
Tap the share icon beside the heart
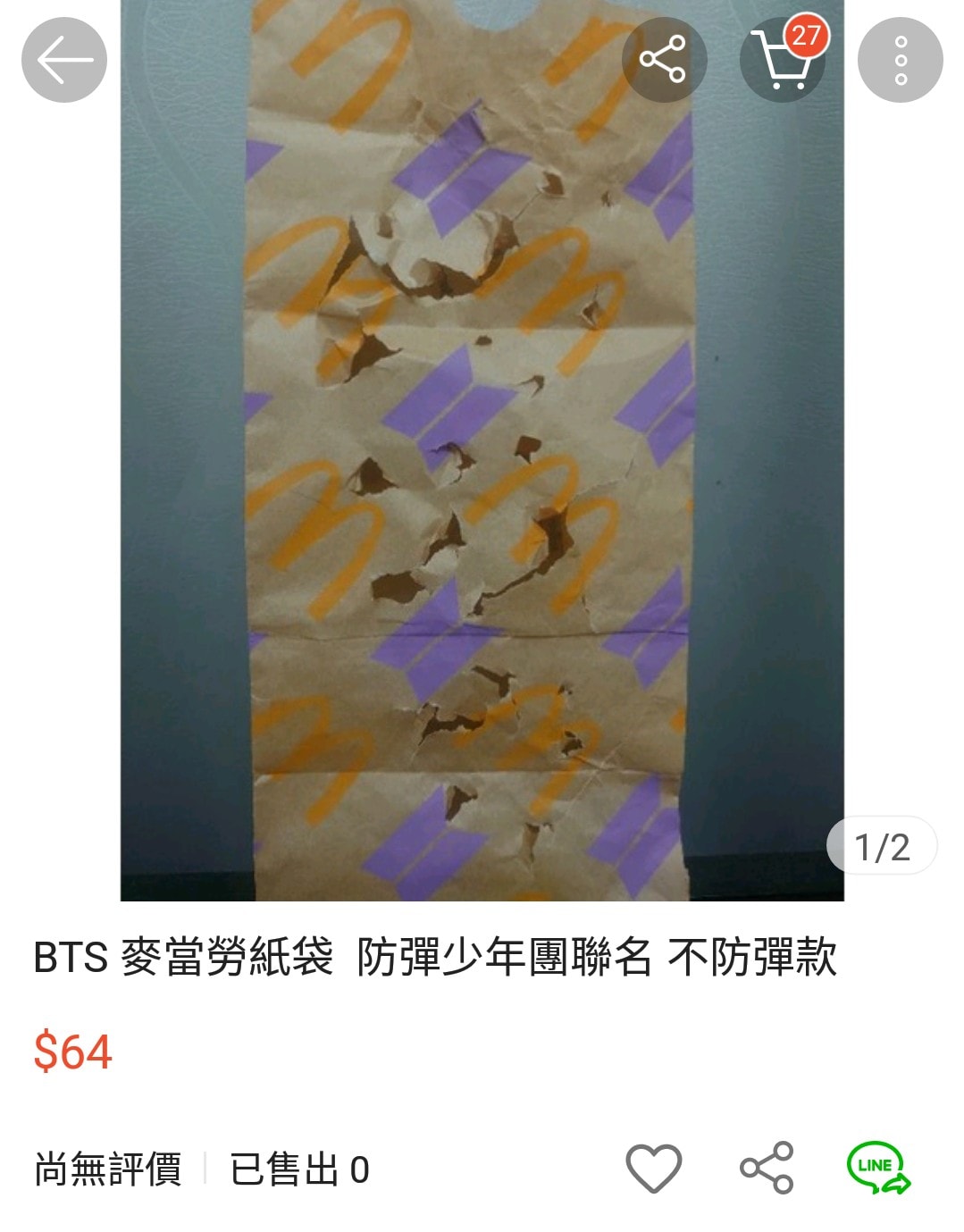click(767, 1168)
